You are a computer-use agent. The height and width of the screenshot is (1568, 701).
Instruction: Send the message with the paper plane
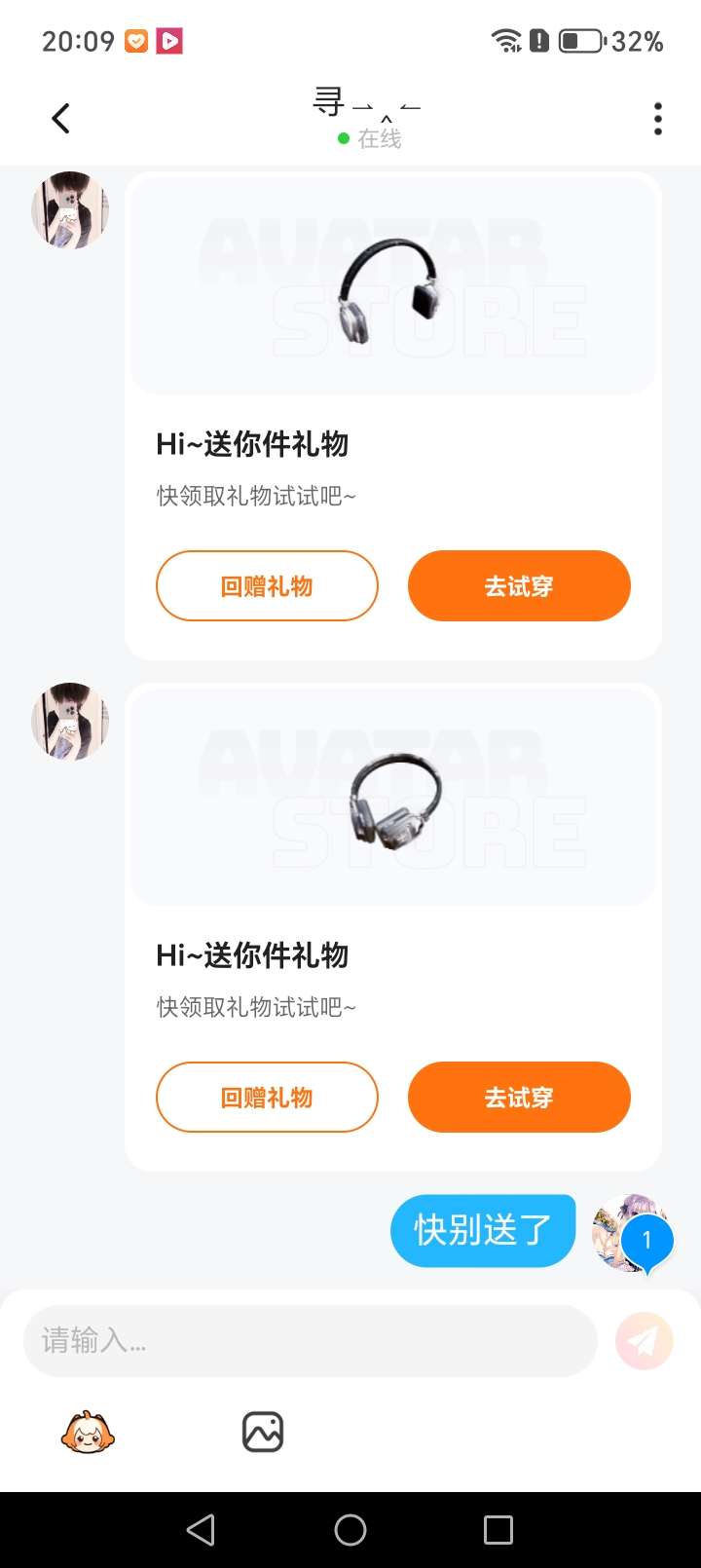(644, 1341)
